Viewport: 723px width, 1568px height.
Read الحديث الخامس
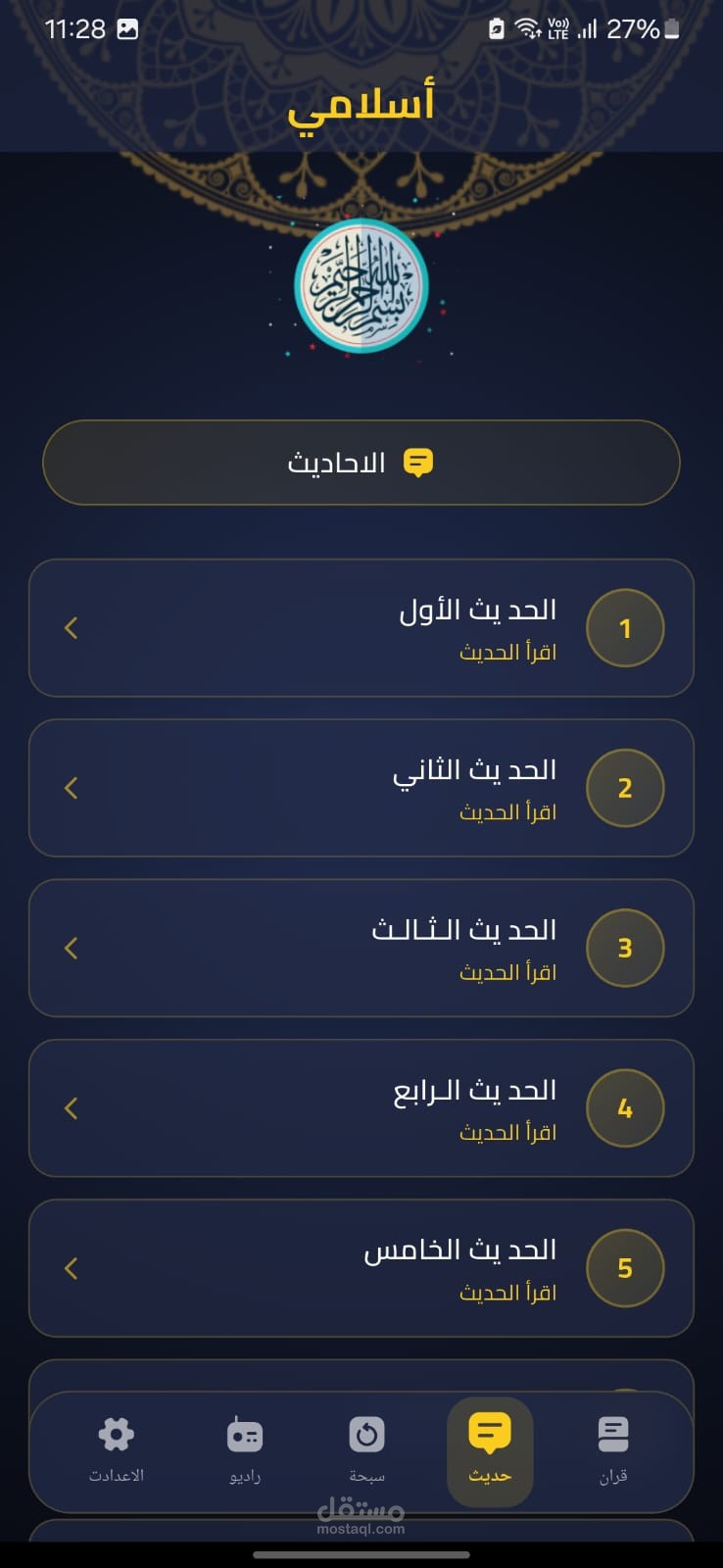pyautogui.click(x=361, y=1268)
